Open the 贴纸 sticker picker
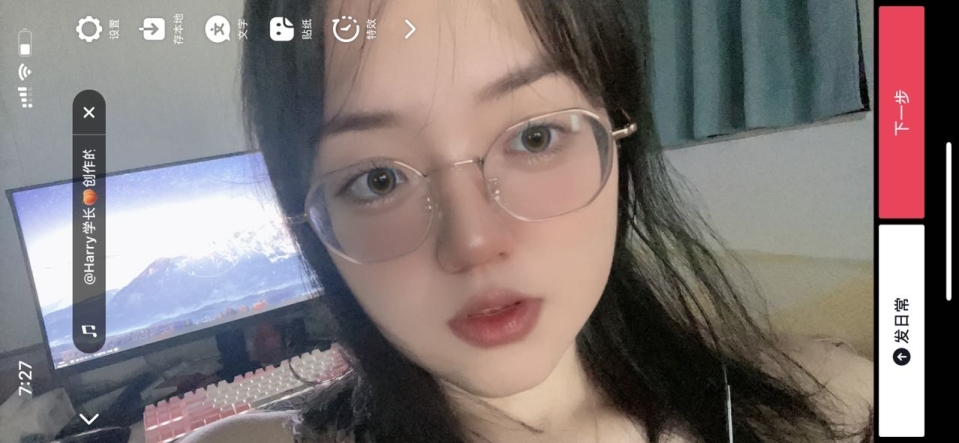The width and height of the screenshot is (959, 443). (x=282, y=29)
